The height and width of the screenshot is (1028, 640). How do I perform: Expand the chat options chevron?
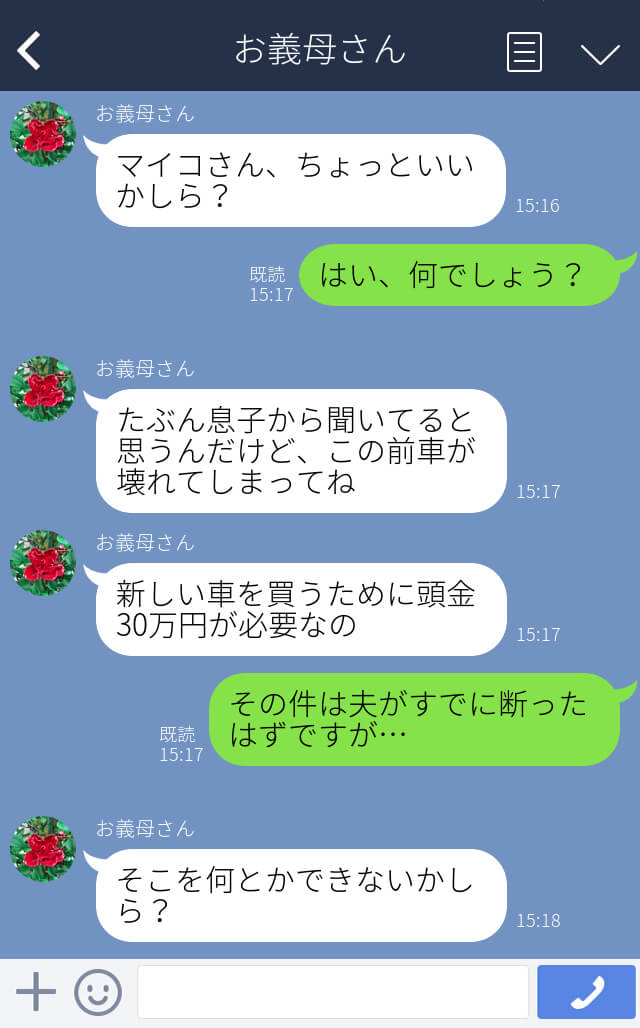pyautogui.click(x=600, y=52)
